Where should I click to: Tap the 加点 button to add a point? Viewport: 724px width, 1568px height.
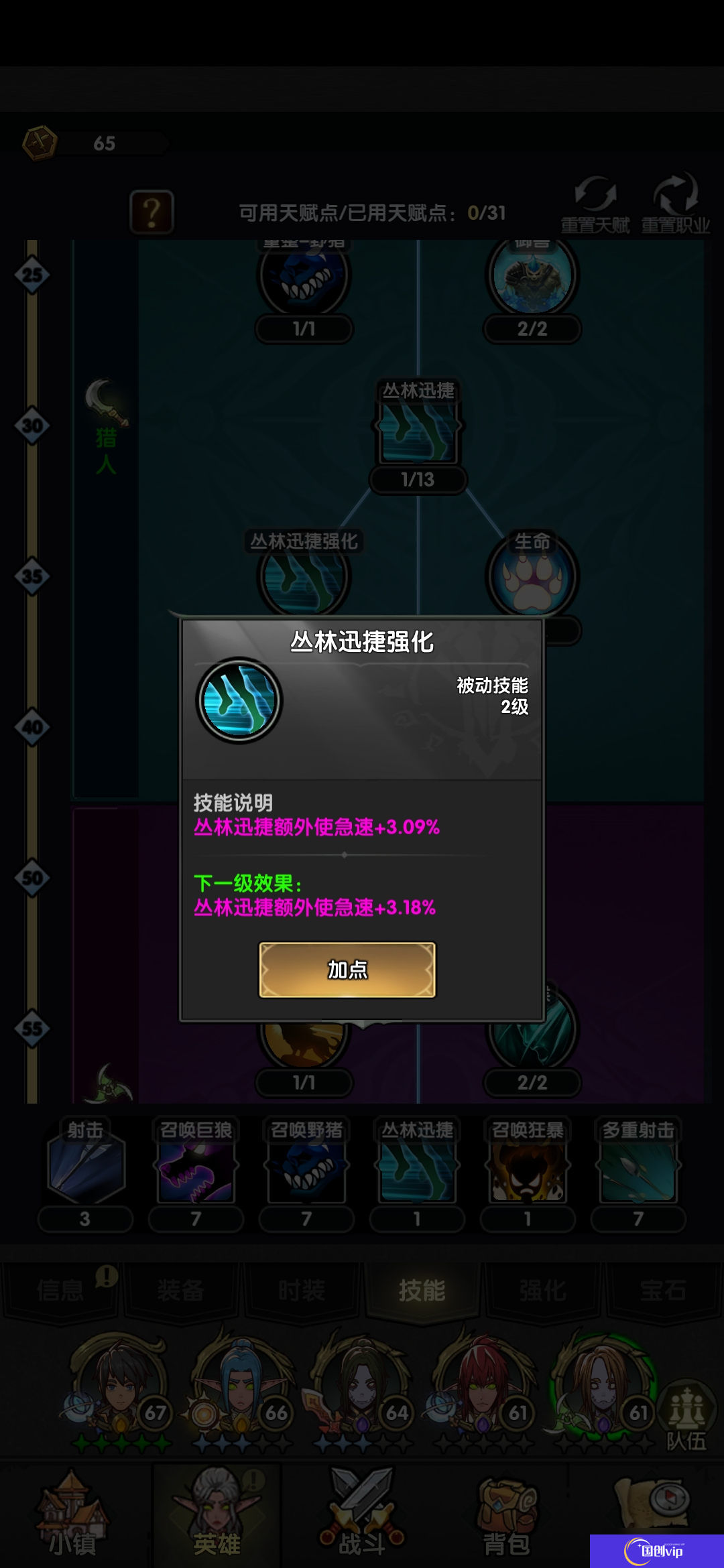(347, 970)
